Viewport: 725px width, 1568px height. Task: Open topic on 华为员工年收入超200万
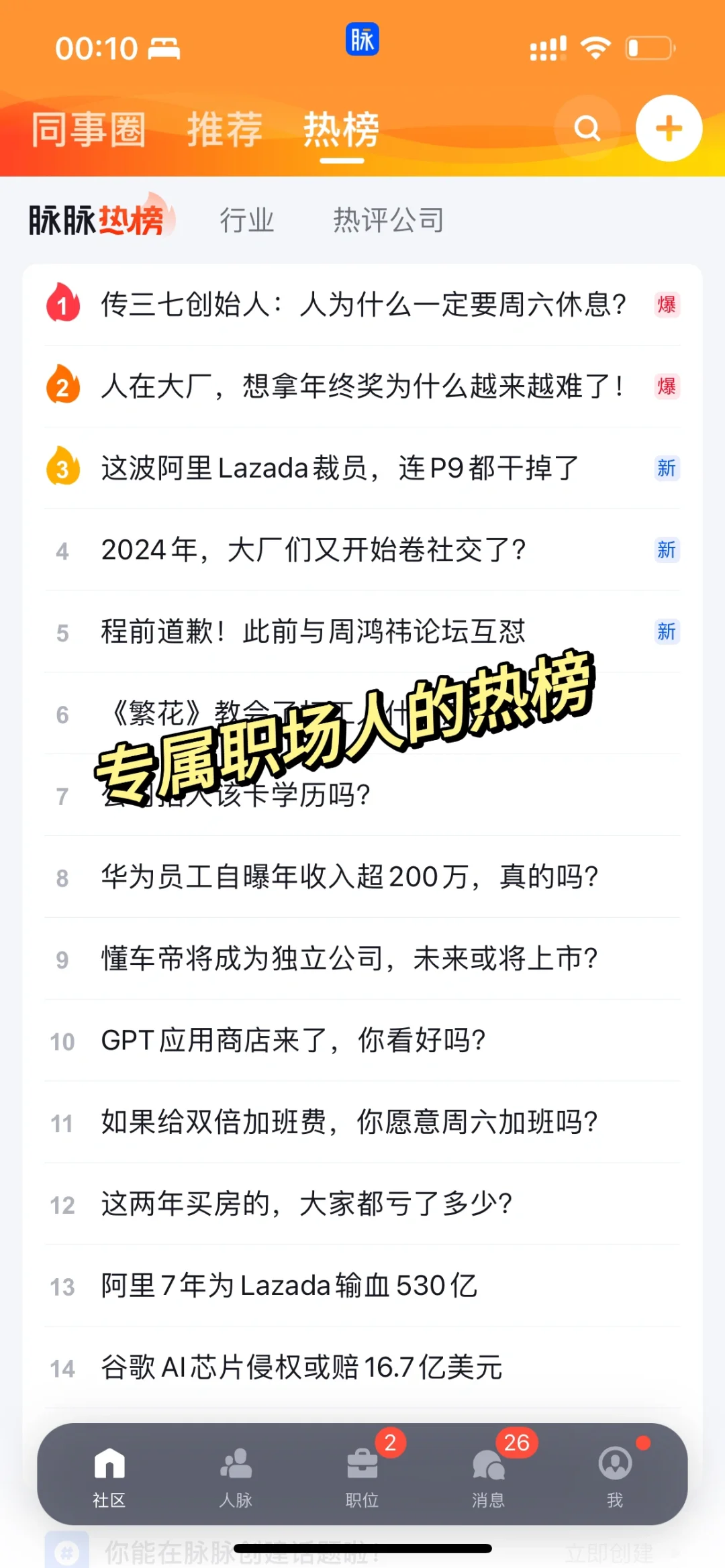[362, 877]
